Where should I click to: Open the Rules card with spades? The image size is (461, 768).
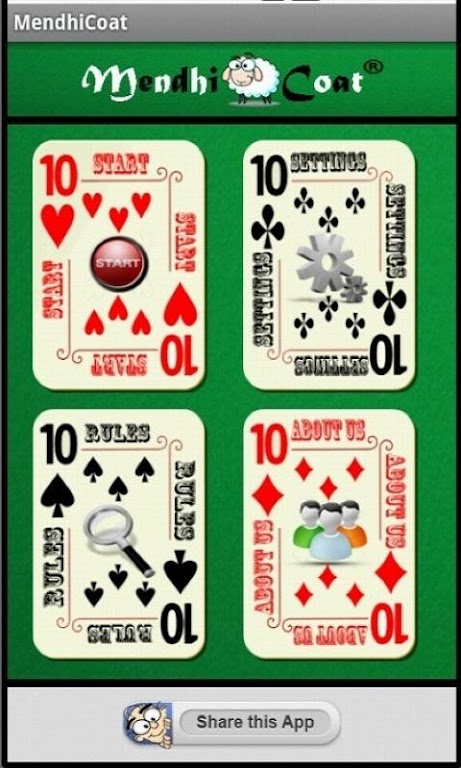119,534
